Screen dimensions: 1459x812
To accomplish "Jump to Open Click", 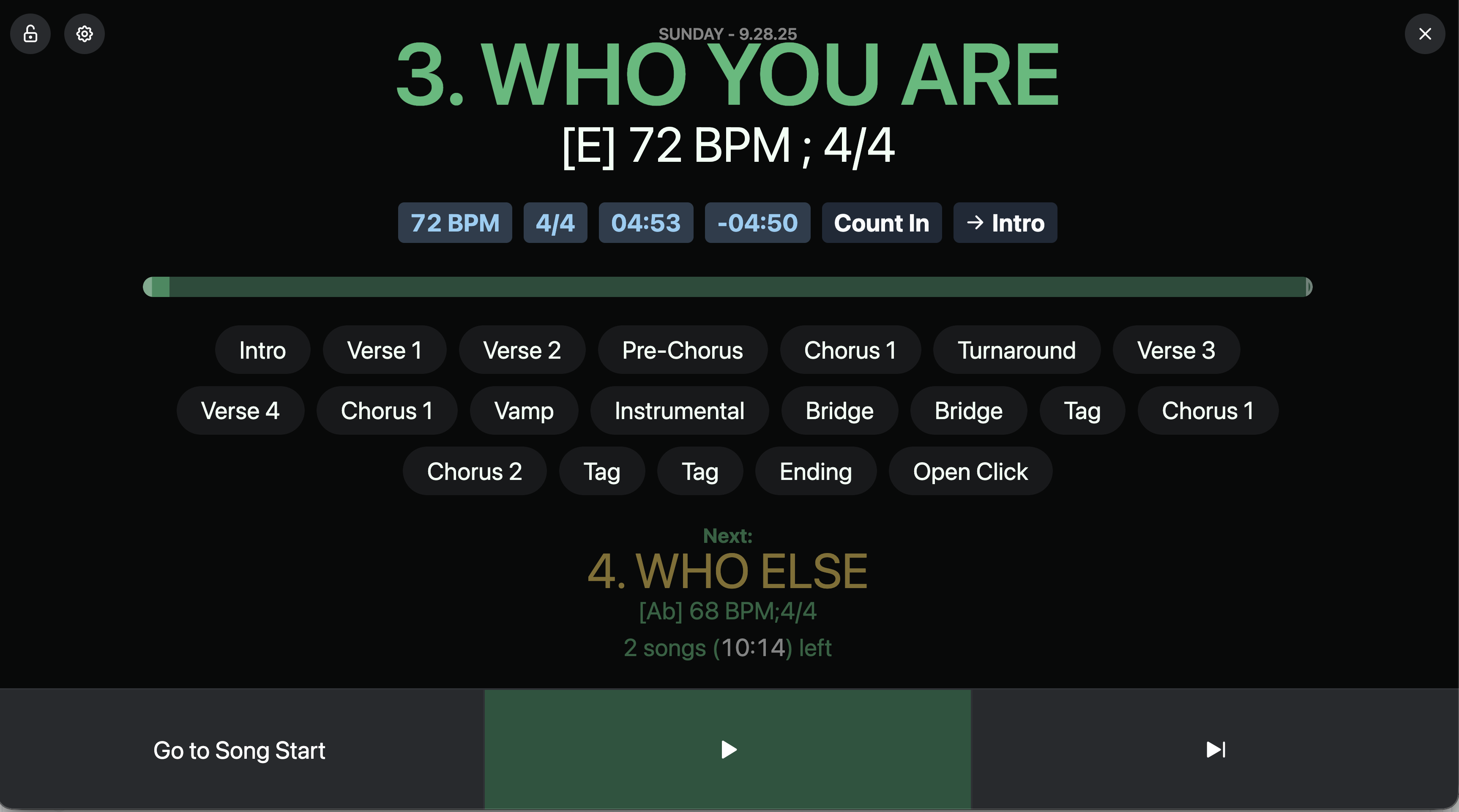I will [970, 471].
